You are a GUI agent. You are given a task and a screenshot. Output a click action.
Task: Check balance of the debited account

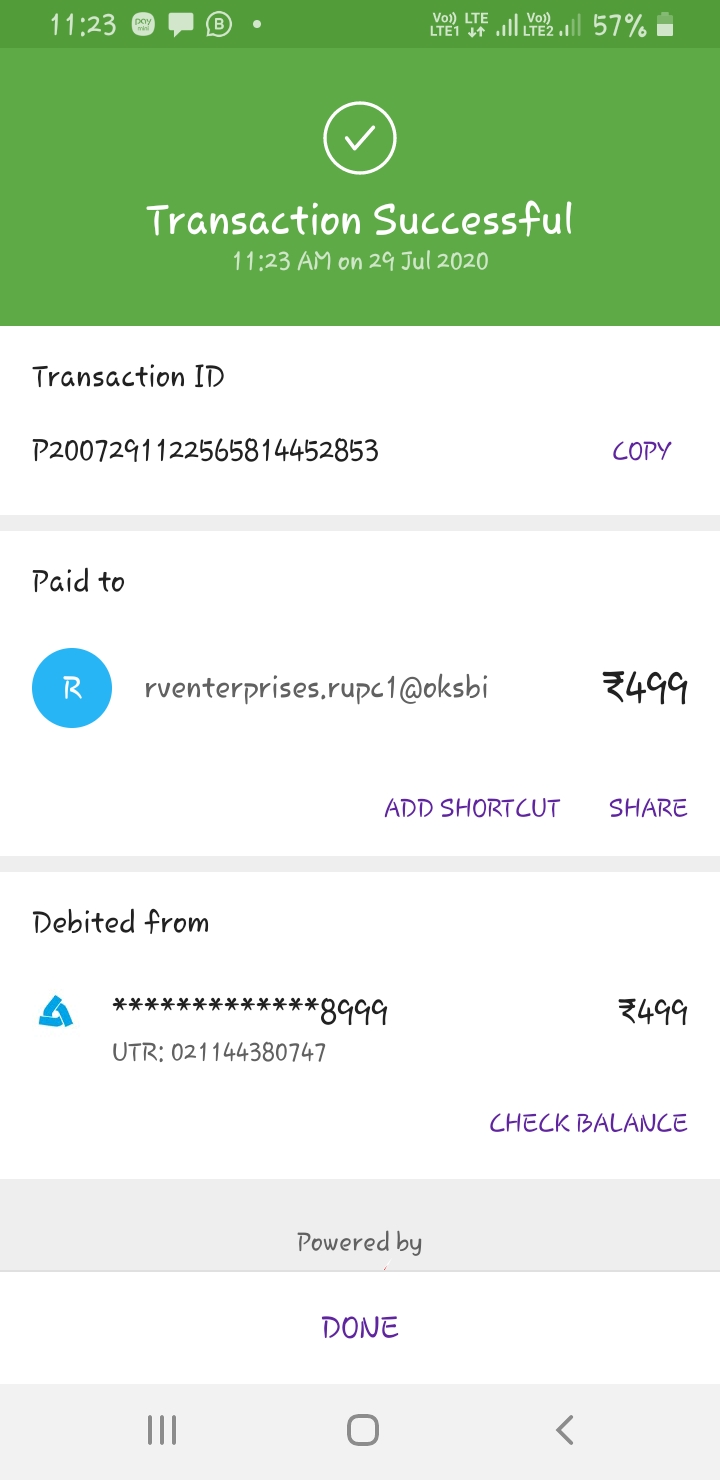pyautogui.click(x=588, y=1123)
